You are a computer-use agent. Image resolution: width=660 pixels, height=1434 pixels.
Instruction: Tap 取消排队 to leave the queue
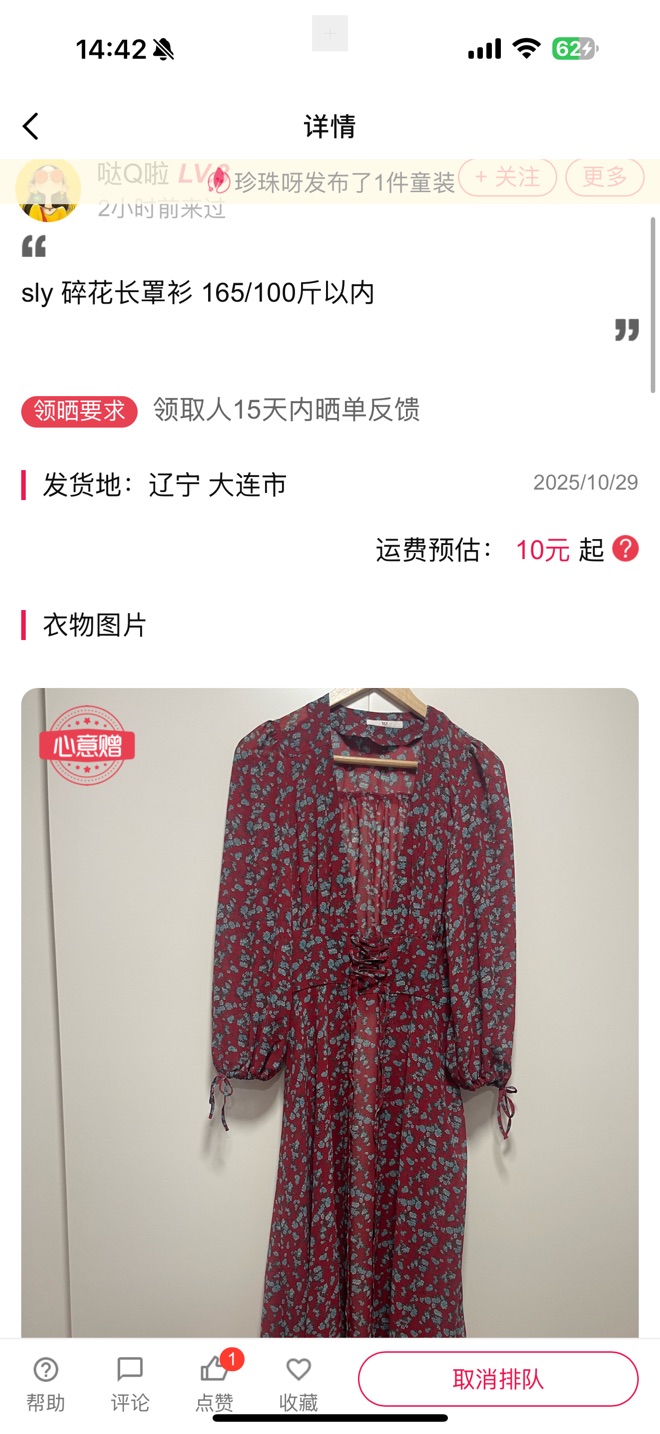pyautogui.click(x=498, y=1379)
